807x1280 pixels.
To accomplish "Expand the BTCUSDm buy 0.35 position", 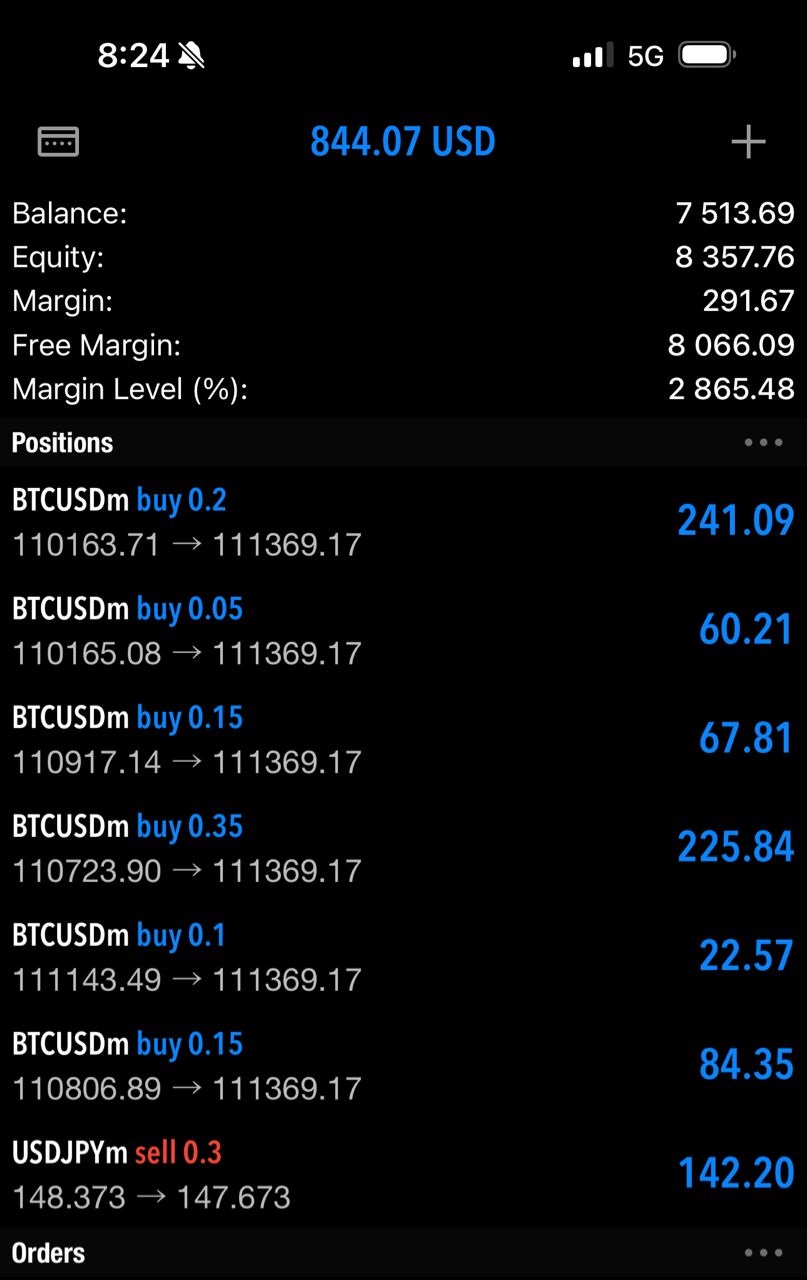I will click(403, 848).
